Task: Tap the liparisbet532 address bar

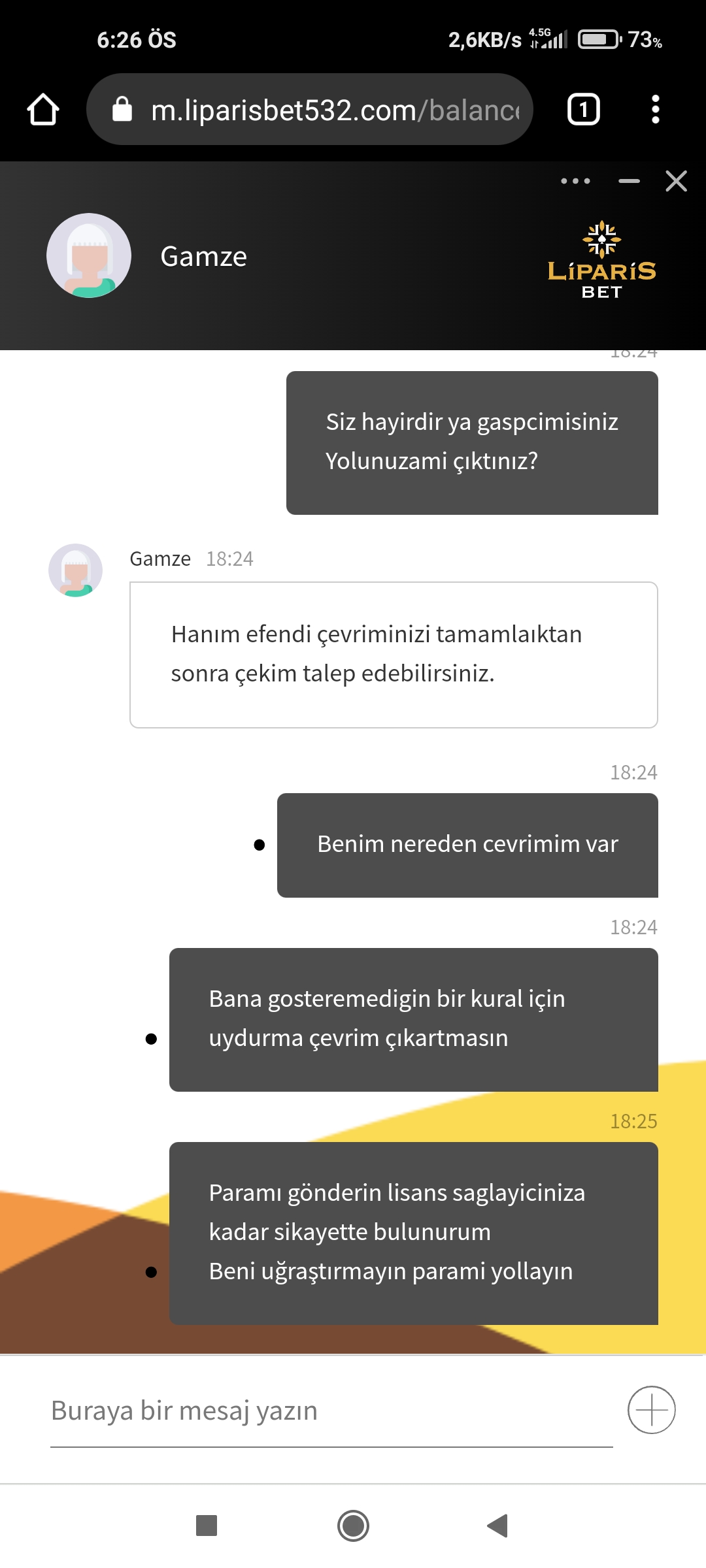Action: tap(310, 109)
